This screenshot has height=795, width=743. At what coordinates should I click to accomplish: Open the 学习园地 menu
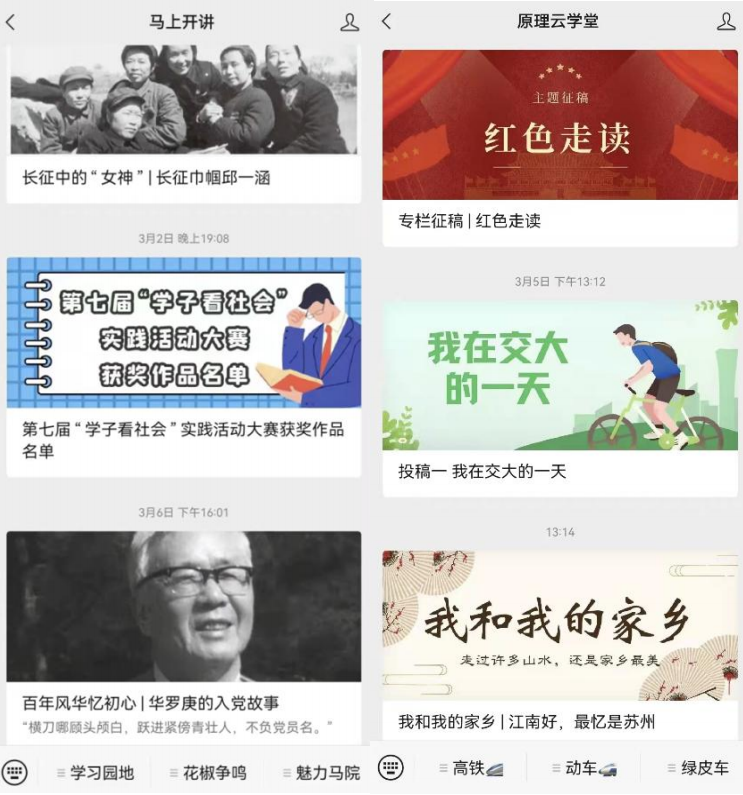point(95,772)
